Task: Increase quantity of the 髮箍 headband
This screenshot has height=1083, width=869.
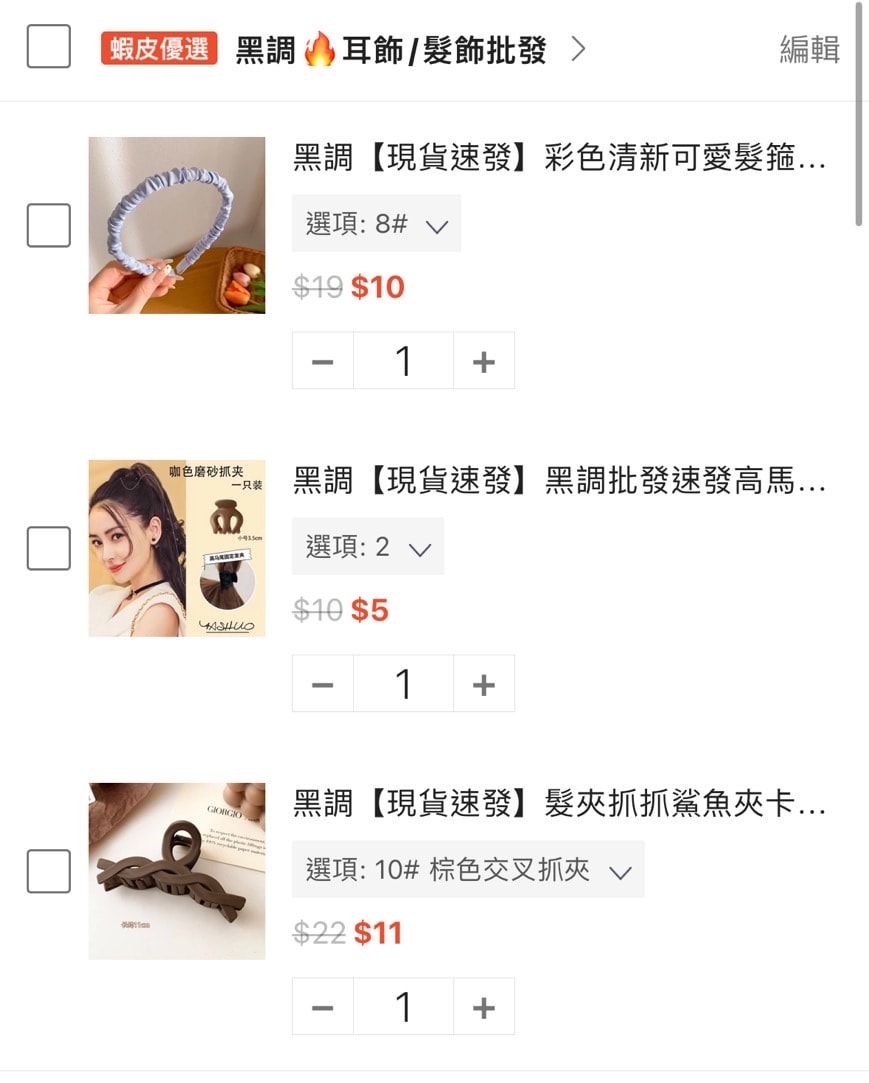Action: (x=484, y=361)
